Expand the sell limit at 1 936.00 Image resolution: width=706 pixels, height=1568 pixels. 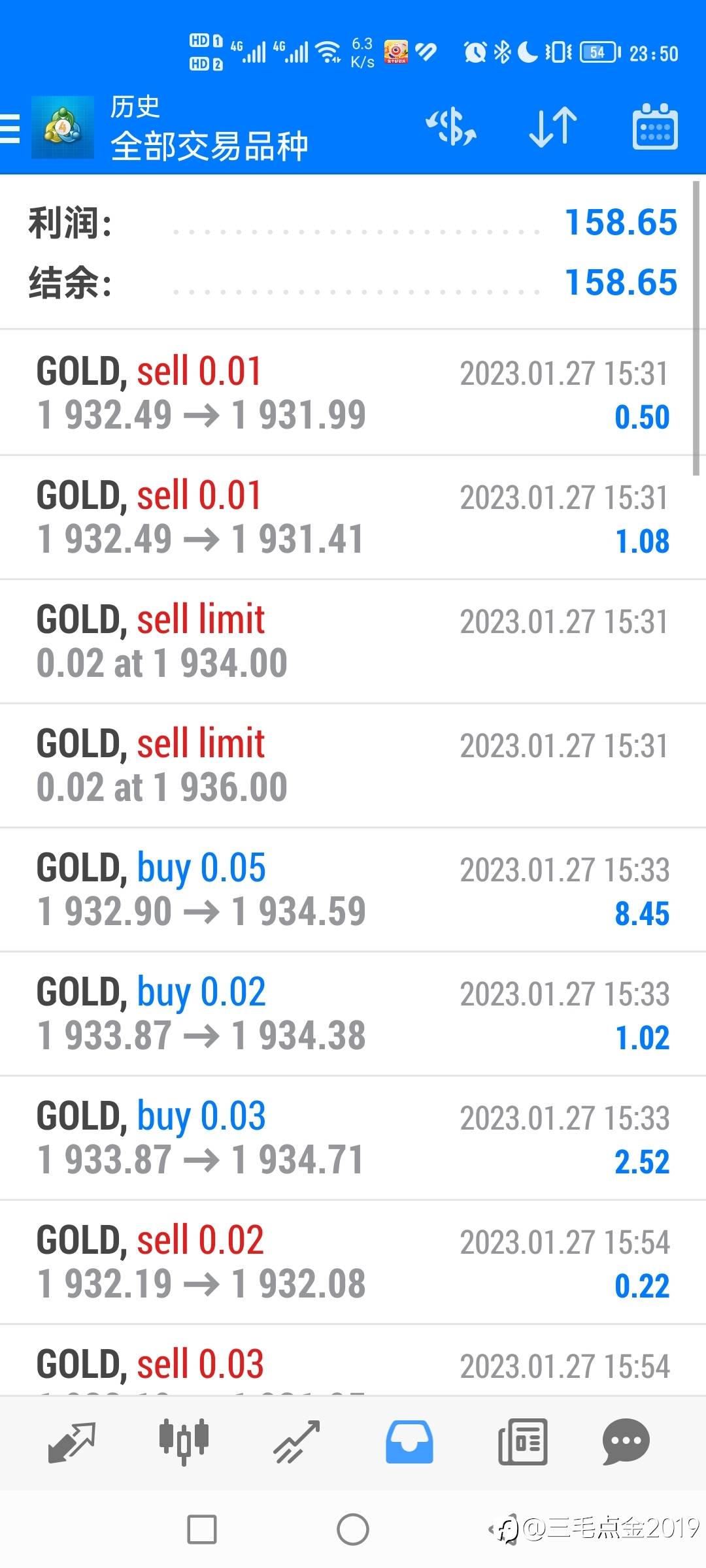pyautogui.click(x=353, y=765)
